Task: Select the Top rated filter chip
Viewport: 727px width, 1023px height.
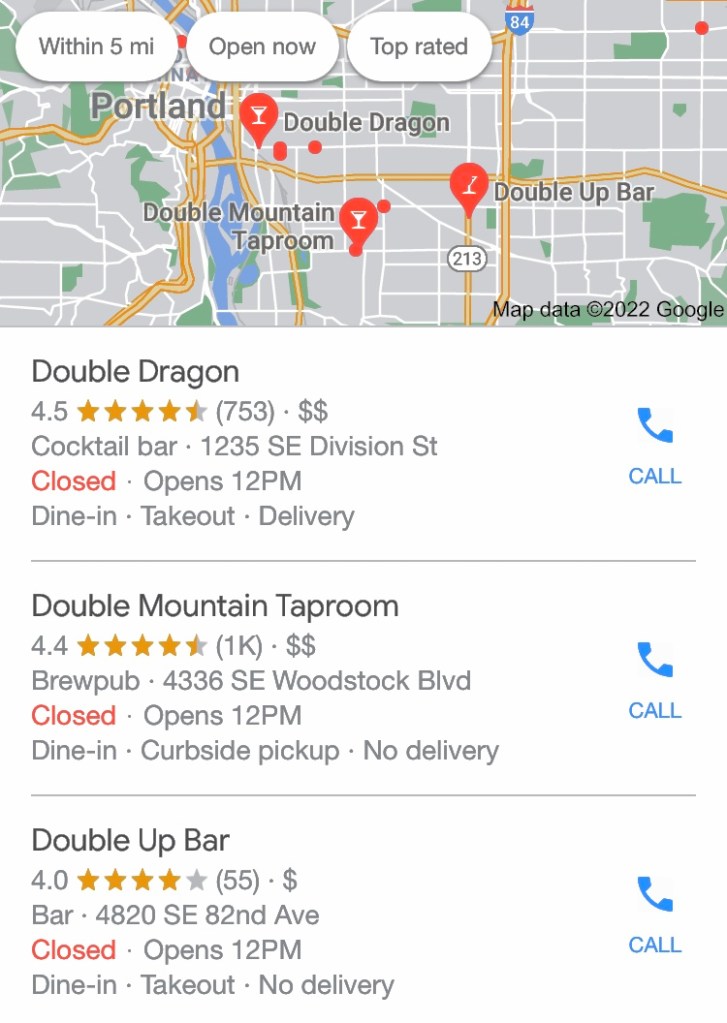Action: pyautogui.click(x=418, y=46)
